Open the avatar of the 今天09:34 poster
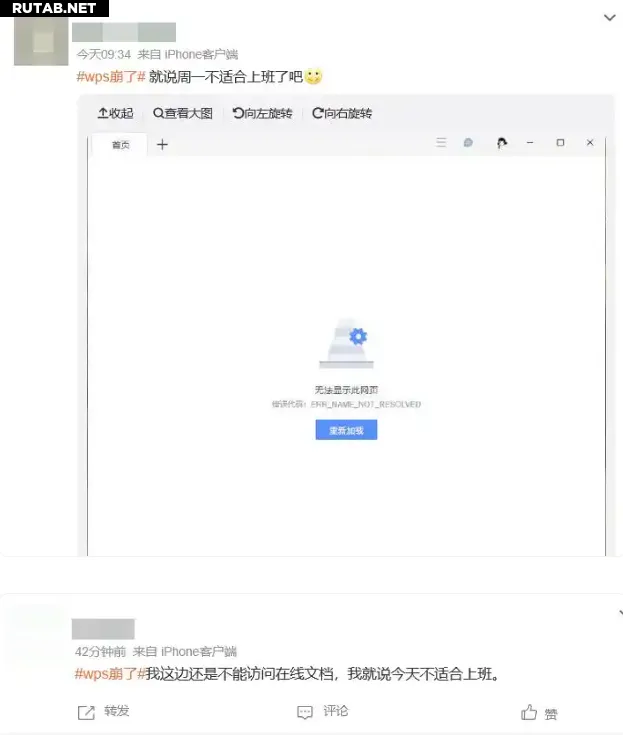The height and width of the screenshot is (735, 623). point(40,42)
